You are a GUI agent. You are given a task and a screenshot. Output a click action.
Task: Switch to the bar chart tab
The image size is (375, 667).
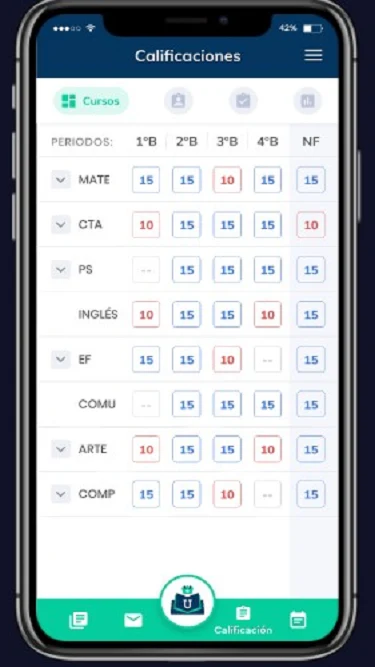(307, 101)
